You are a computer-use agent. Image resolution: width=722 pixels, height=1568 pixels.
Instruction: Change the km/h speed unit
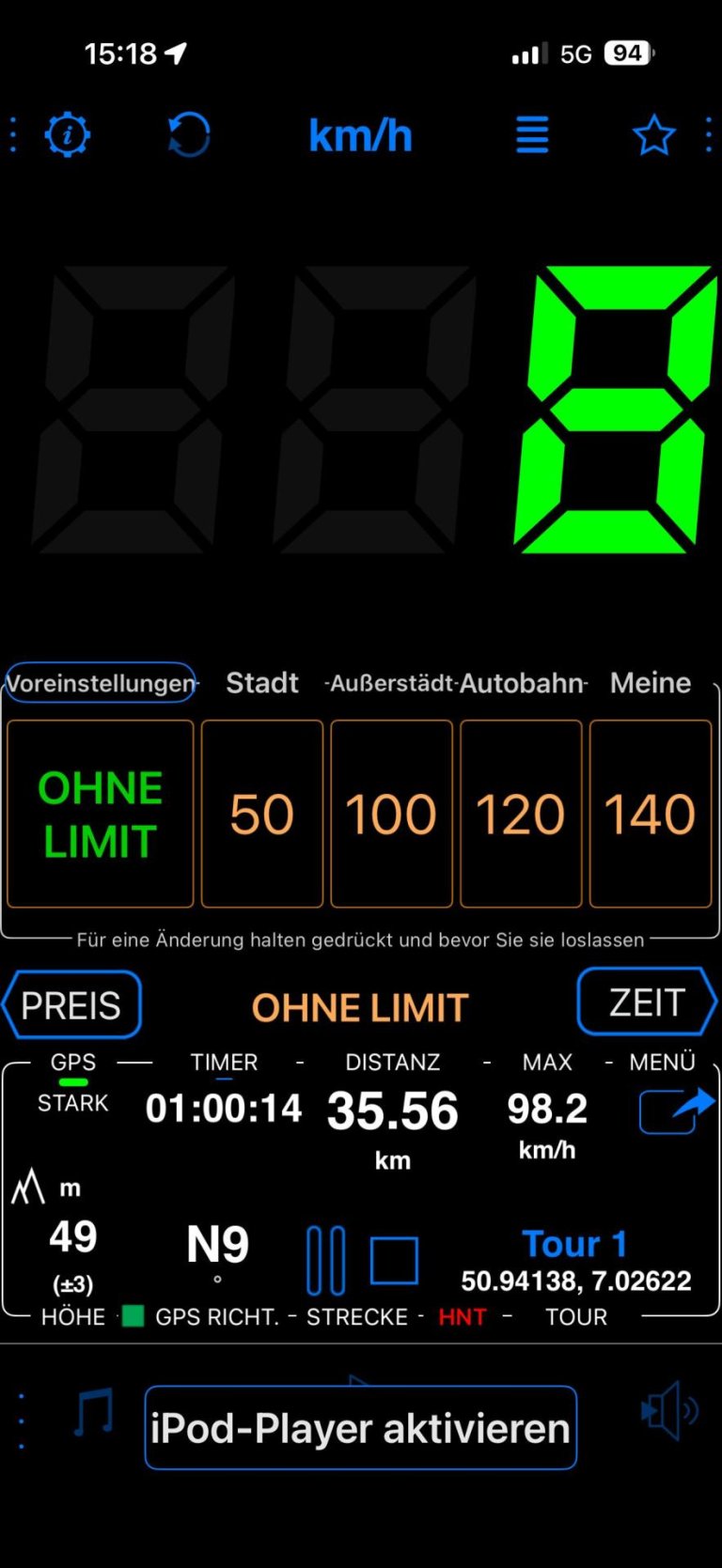click(x=360, y=135)
